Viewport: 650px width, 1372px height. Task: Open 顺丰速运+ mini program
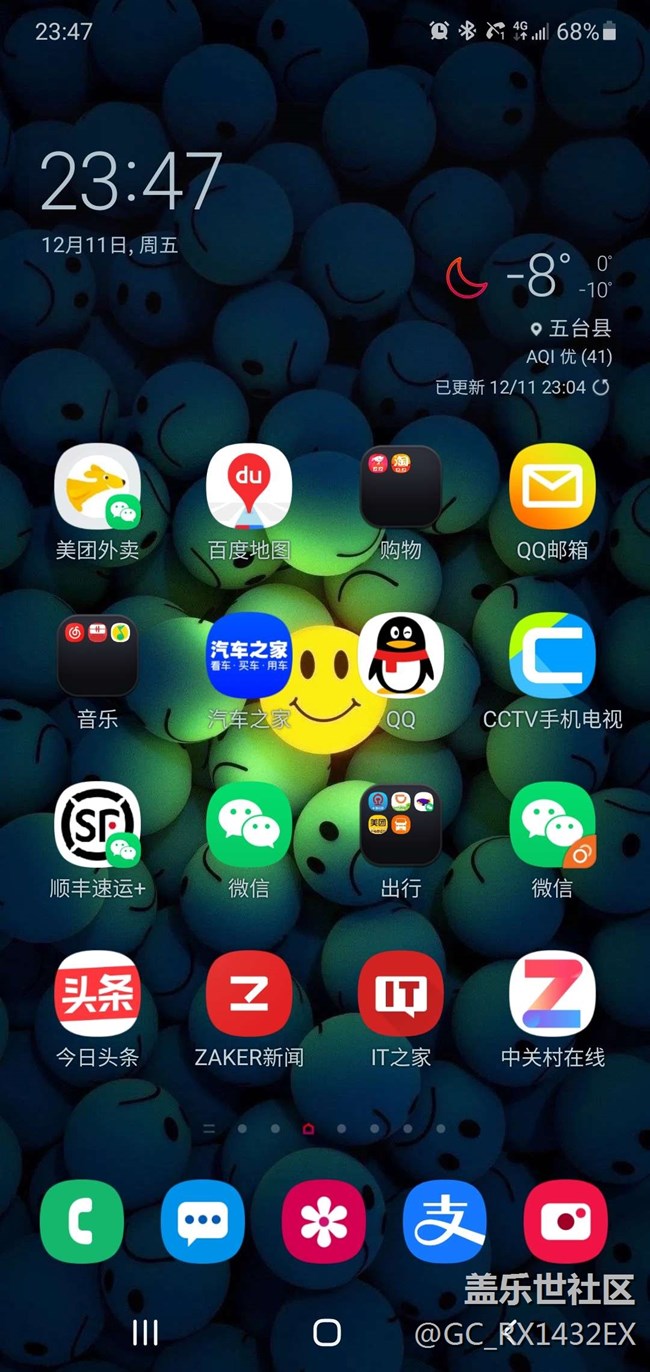[x=97, y=824]
